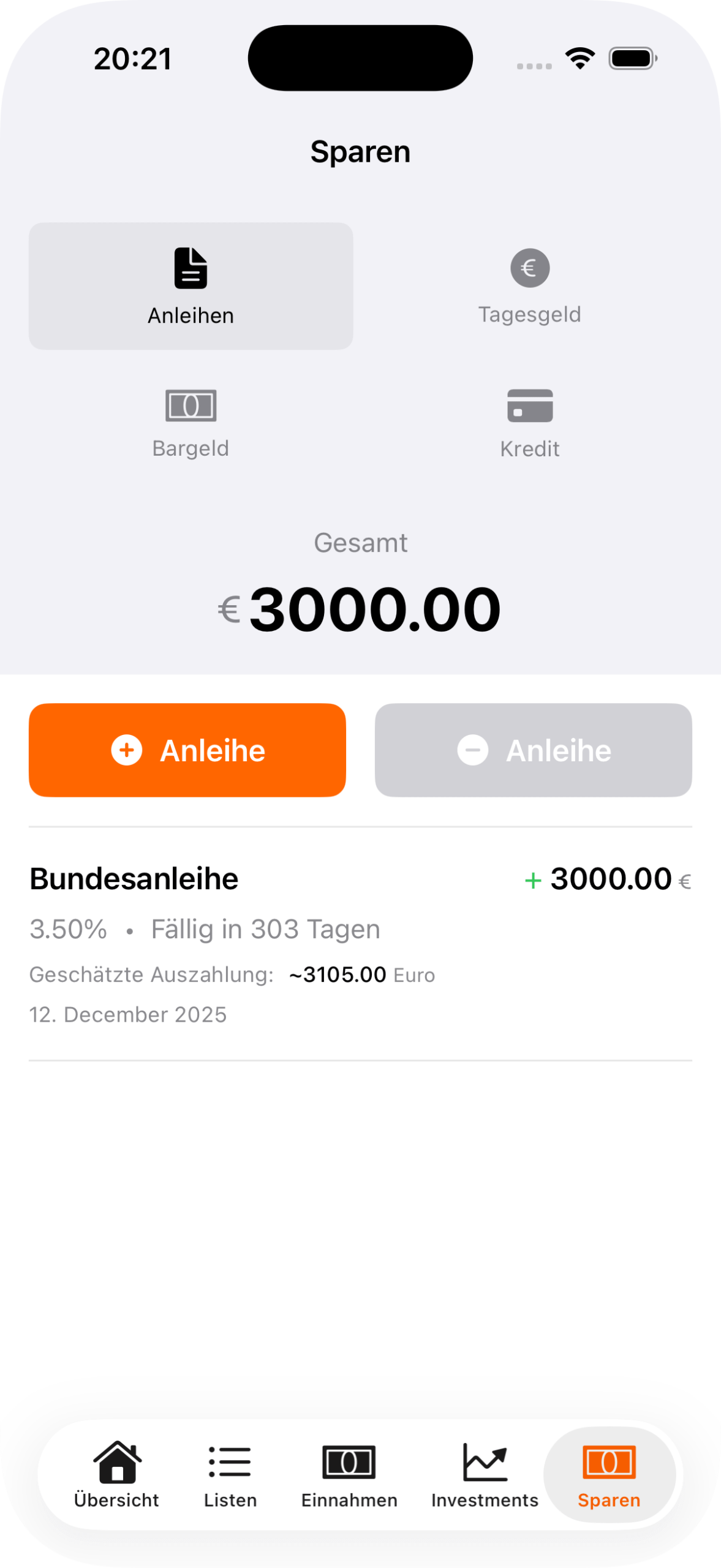Viewport: 721px width, 1568px height.
Task: Tap the grey minus Anleihe button
Action: pyautogui.click(x=533, y=750)
